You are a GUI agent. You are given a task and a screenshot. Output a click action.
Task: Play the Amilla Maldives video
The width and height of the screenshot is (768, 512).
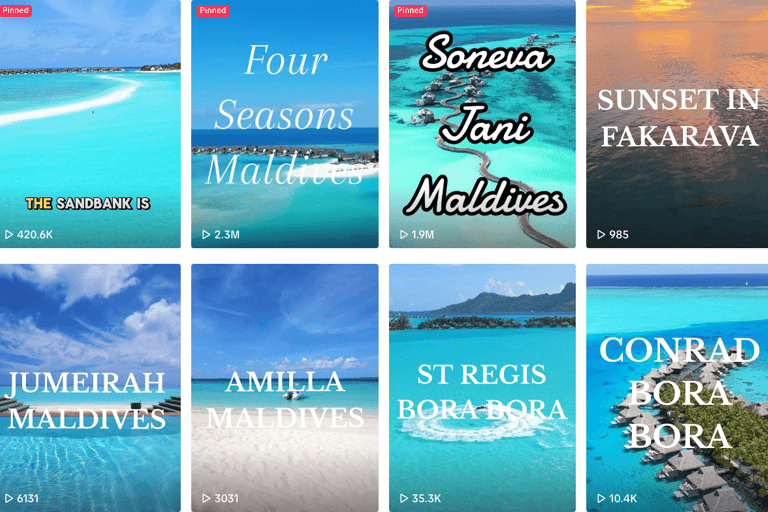coord(284,387)
